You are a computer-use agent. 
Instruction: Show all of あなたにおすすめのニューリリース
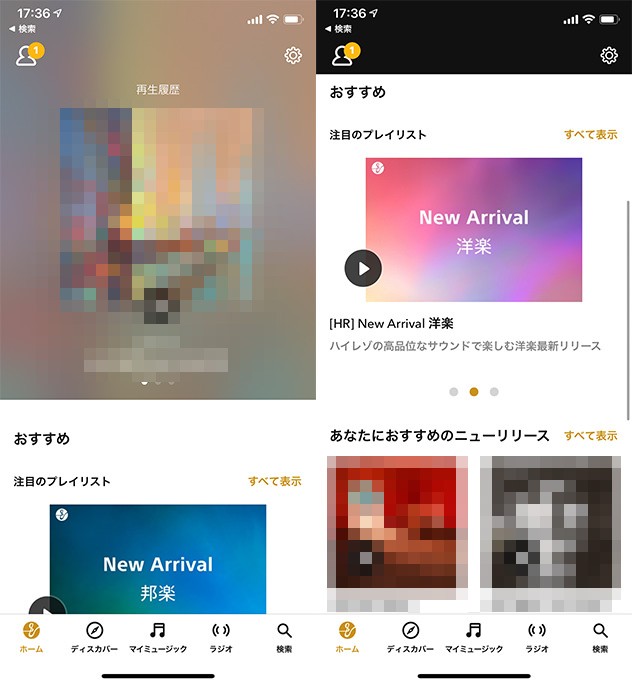tap(590, 436)
